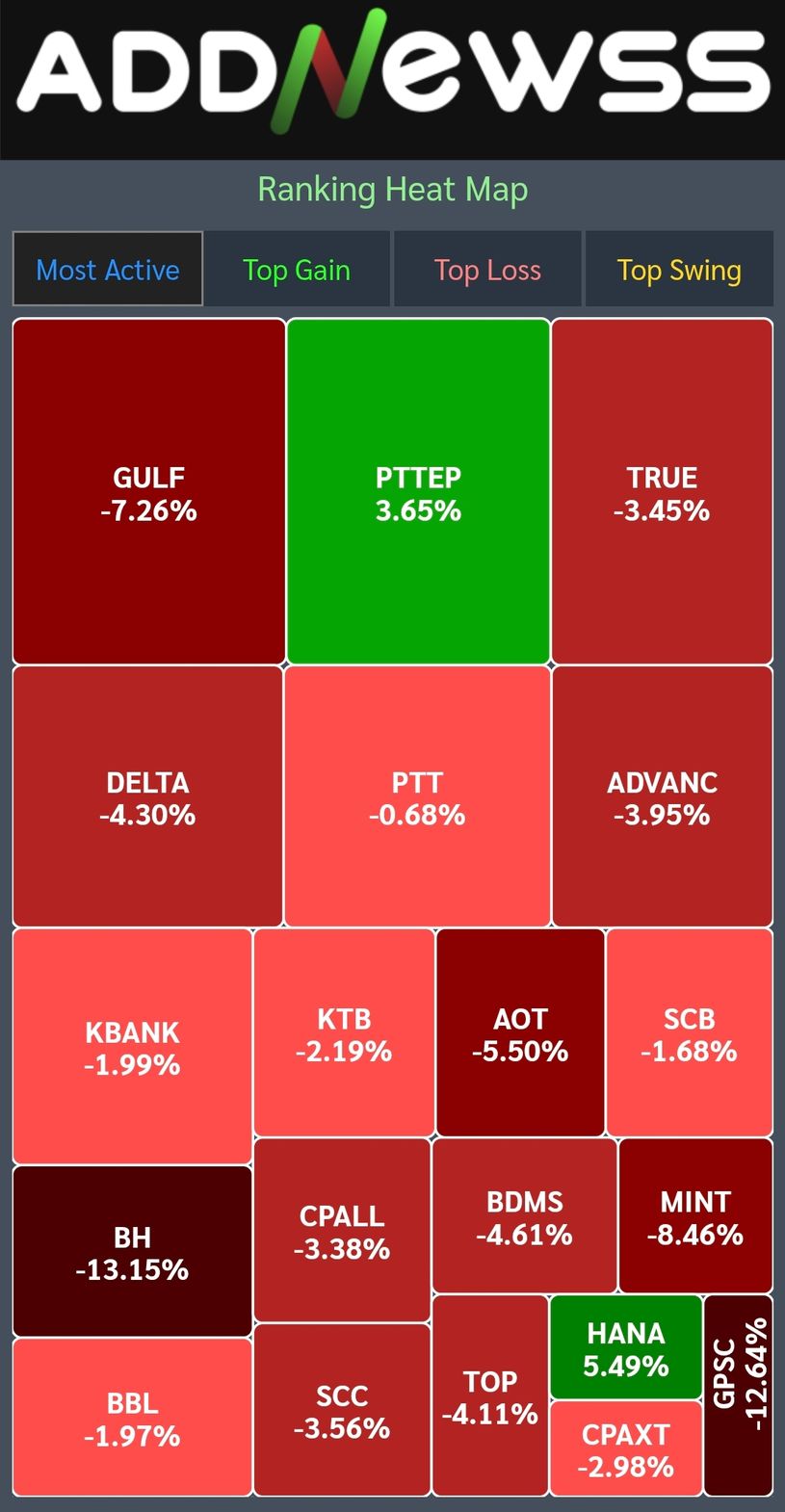Open the GPSC tile

739,1395
